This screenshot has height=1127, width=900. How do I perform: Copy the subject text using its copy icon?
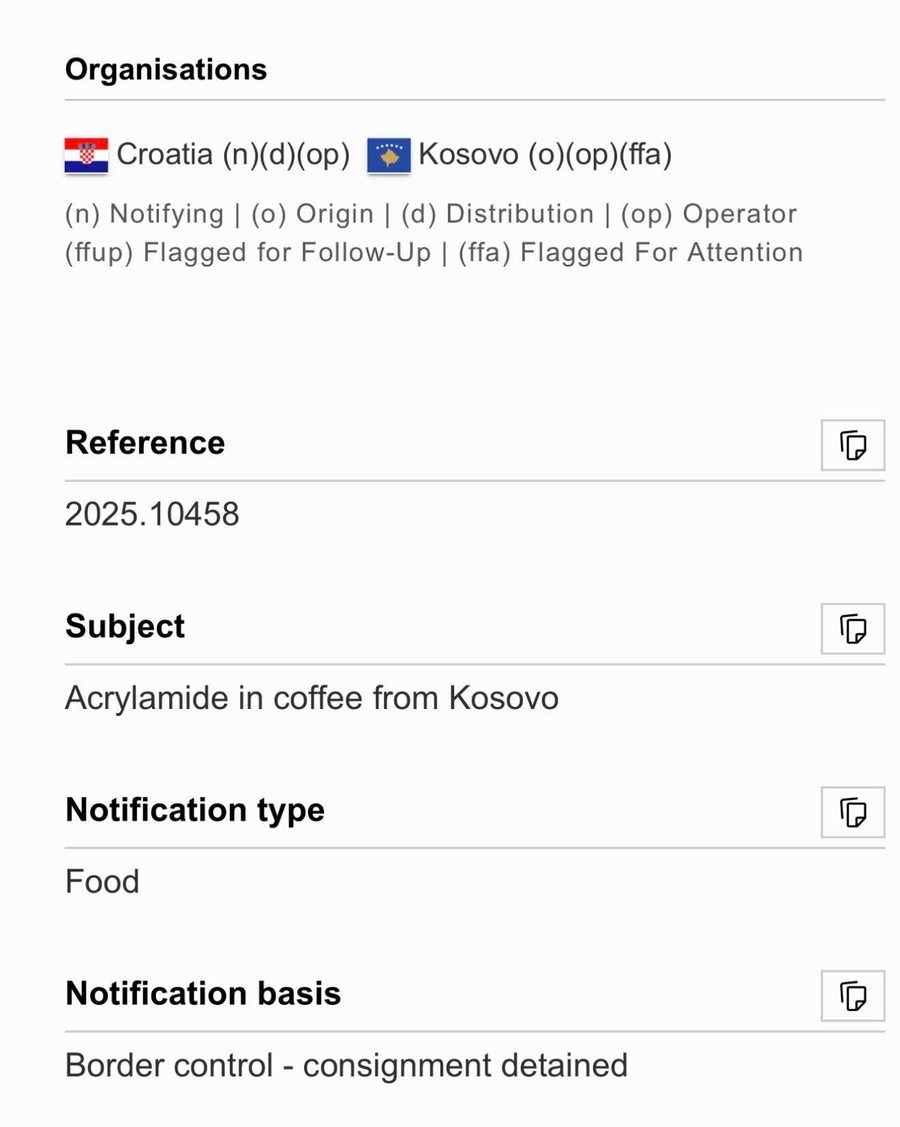pos(852,629)
